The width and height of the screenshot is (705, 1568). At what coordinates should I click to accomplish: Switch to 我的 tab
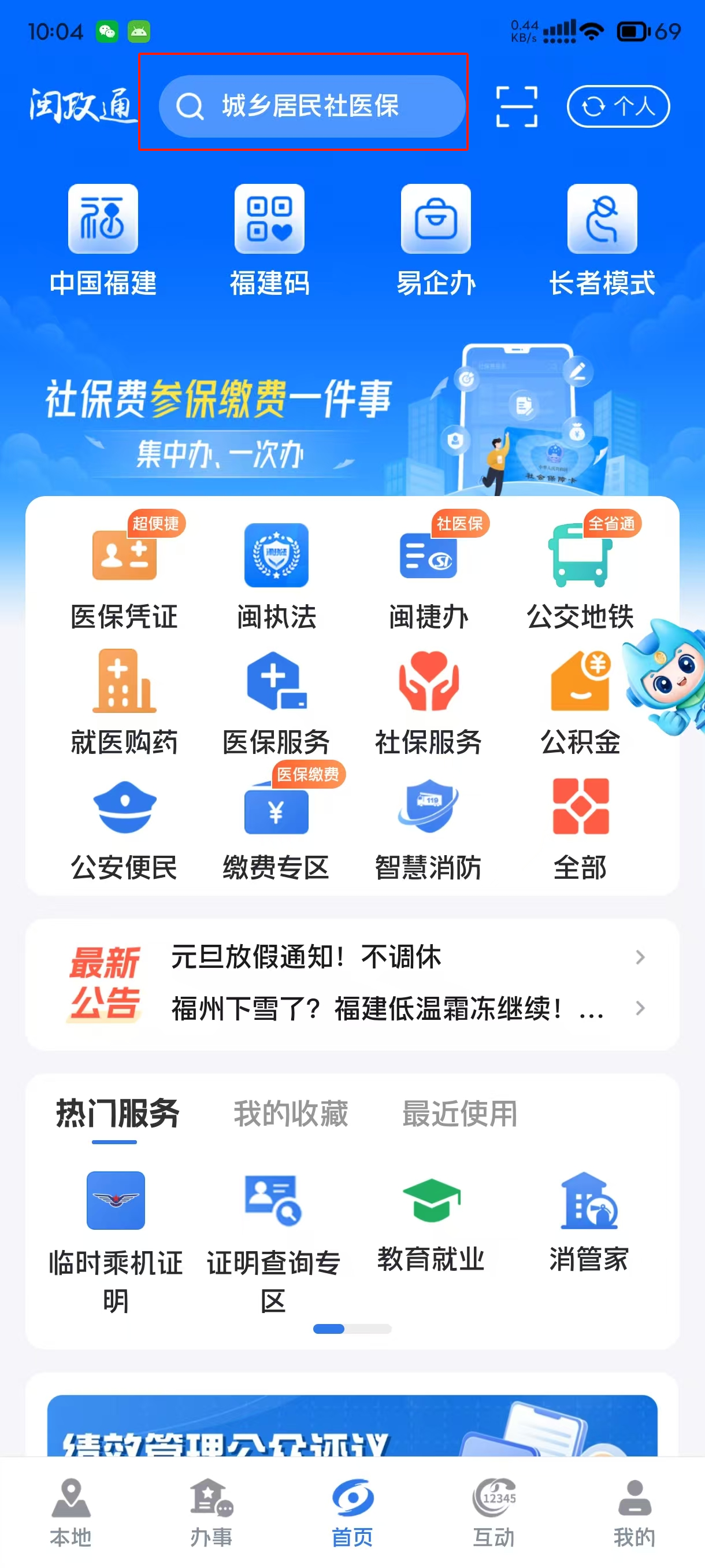(634, 1512)
